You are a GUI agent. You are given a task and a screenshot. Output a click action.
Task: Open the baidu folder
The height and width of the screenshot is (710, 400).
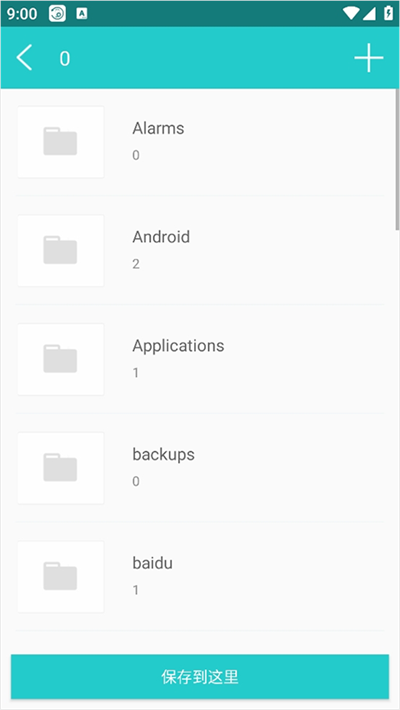[x=200, y=576]
